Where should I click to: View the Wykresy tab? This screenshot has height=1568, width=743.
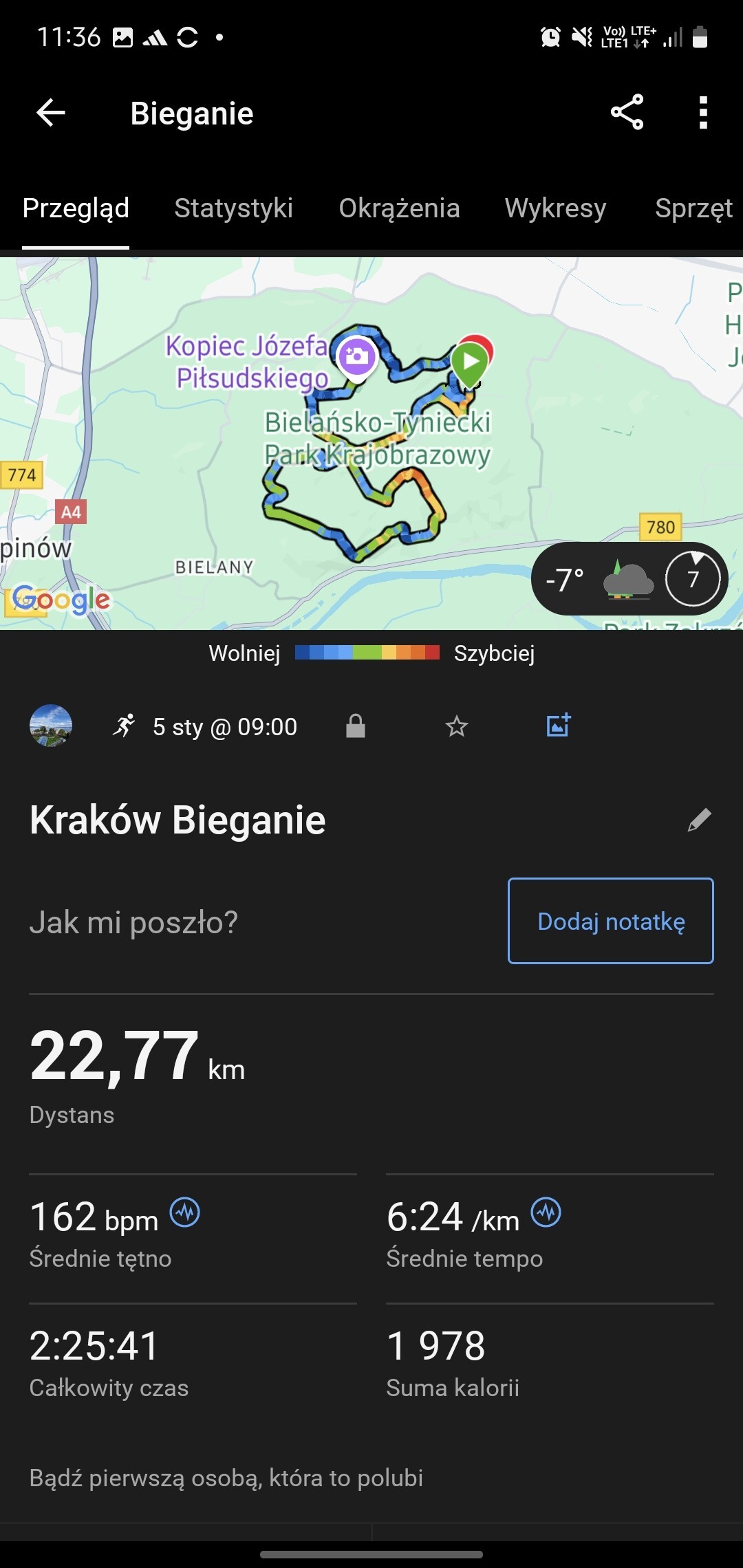tap(555, 208)
